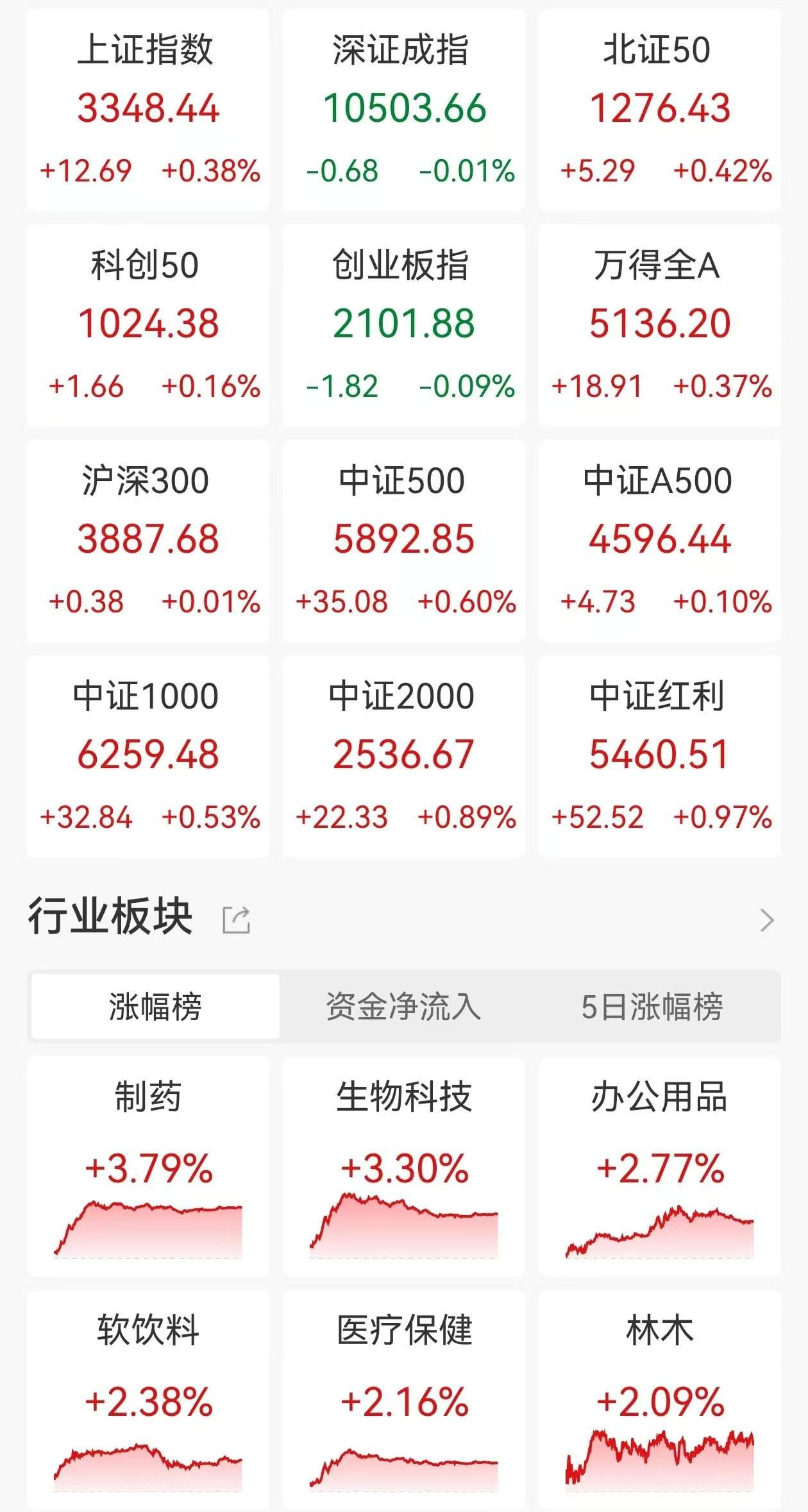View 科创50 index details

[148, 324]
